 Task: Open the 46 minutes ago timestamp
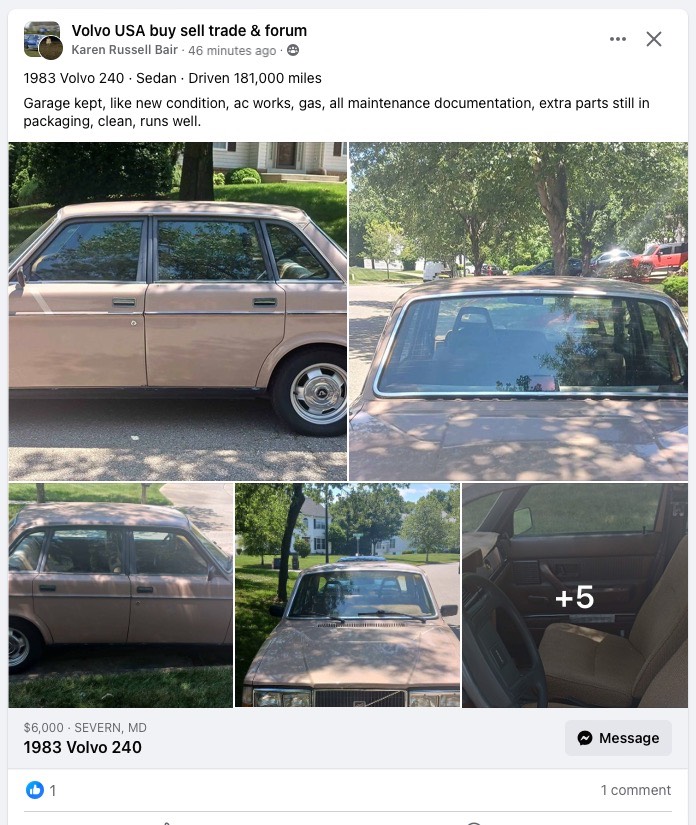pos(232,50)
